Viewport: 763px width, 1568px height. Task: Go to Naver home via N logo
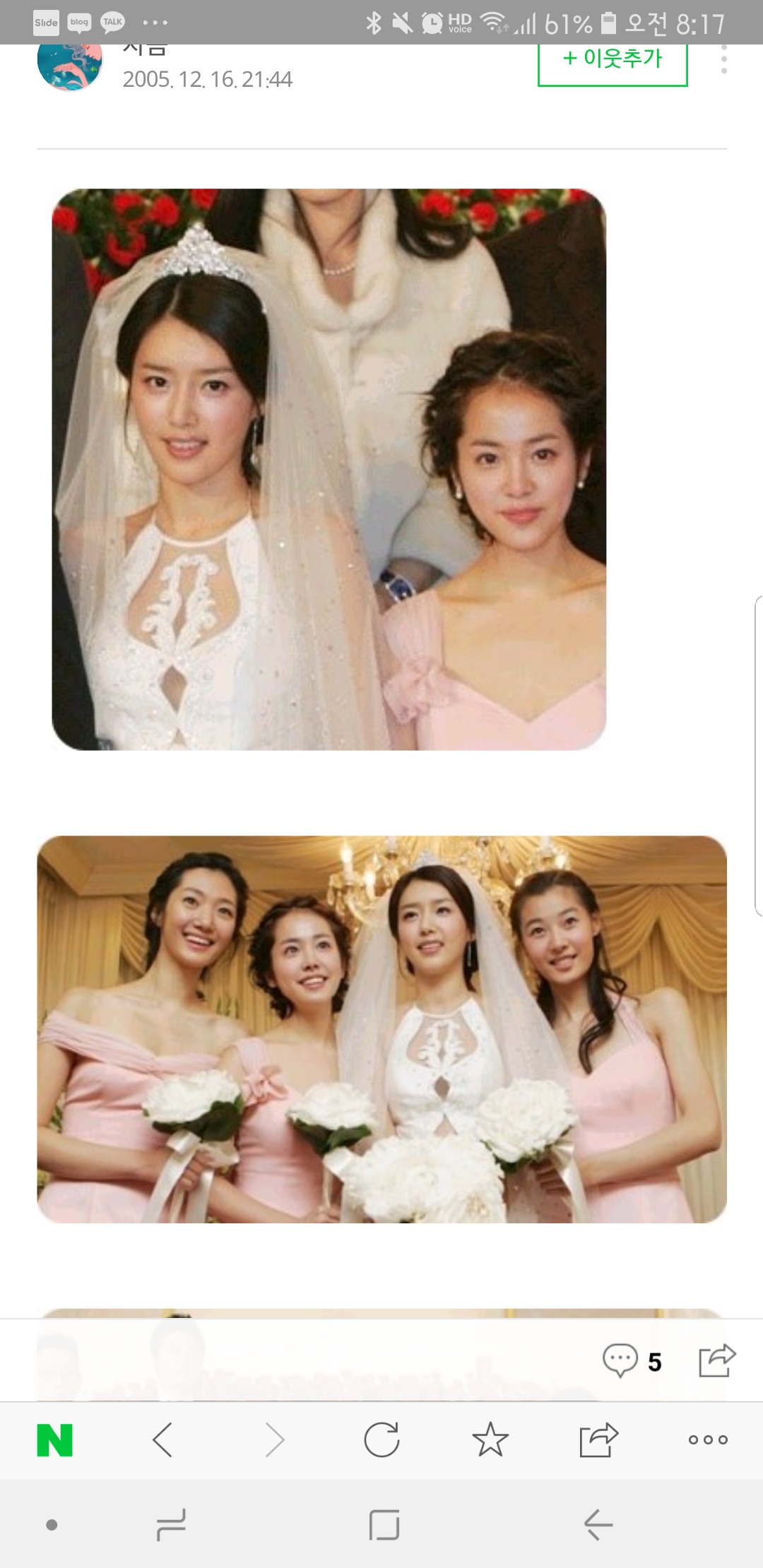pyautogui.click(x=54, y=1440)
